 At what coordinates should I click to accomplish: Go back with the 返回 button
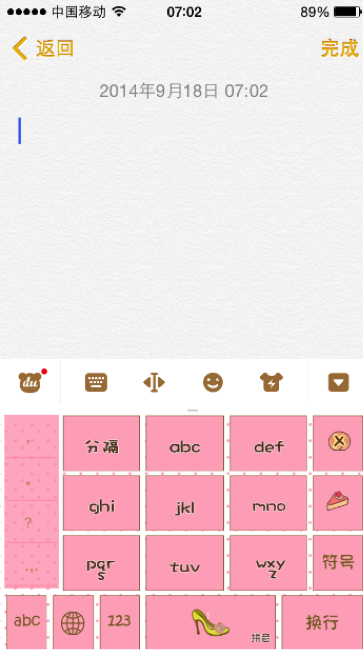(43, 49)
